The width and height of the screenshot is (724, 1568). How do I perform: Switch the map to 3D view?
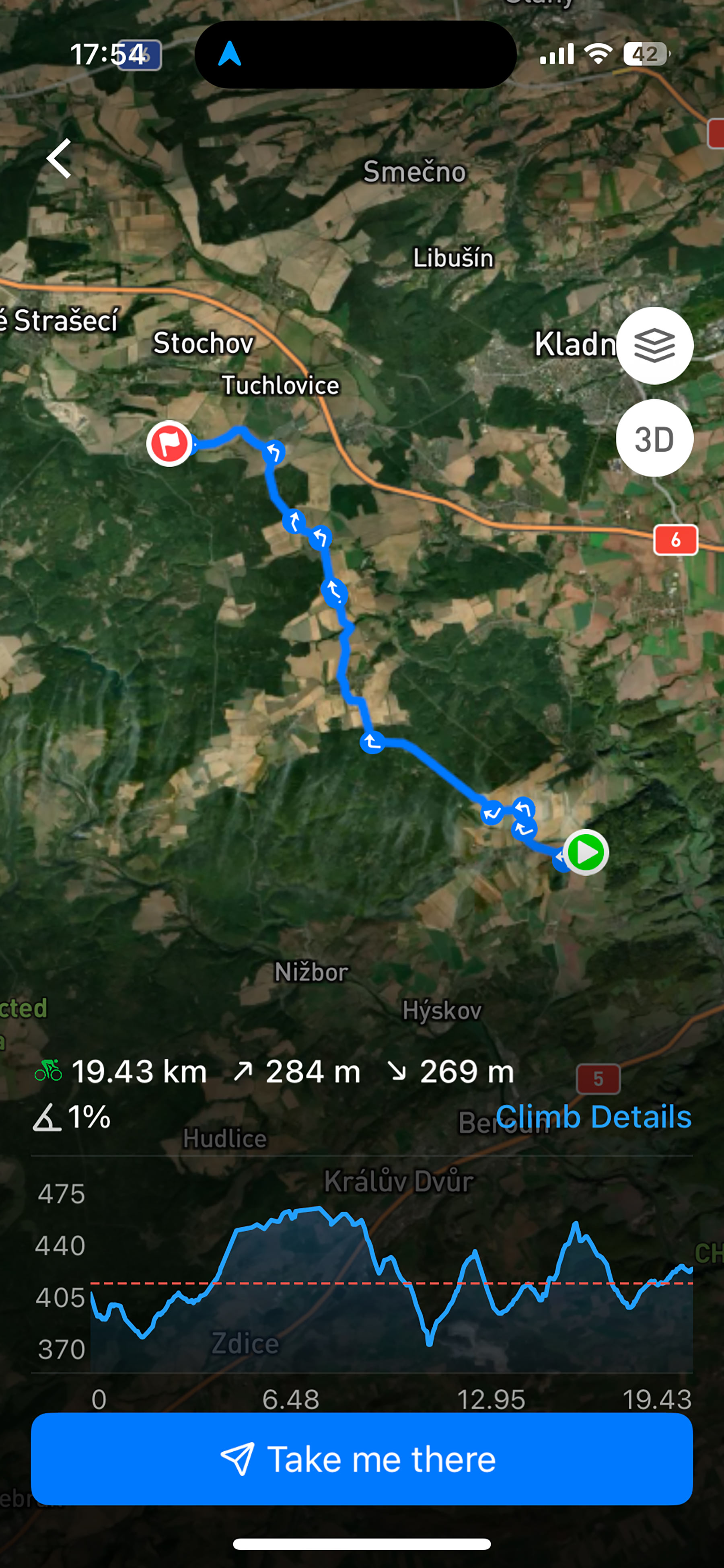click(x=654, y=438)
